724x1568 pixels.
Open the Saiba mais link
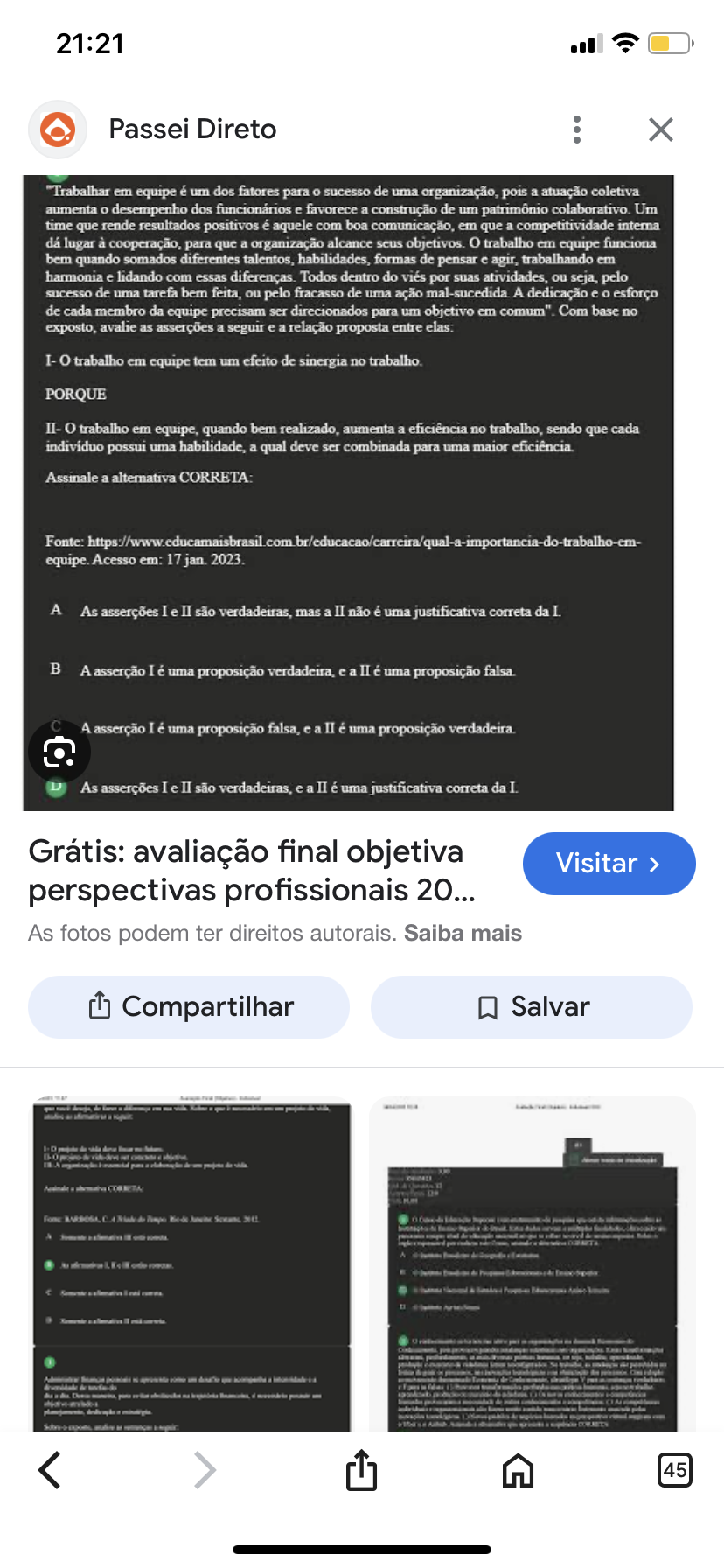(x=463, y=934)
